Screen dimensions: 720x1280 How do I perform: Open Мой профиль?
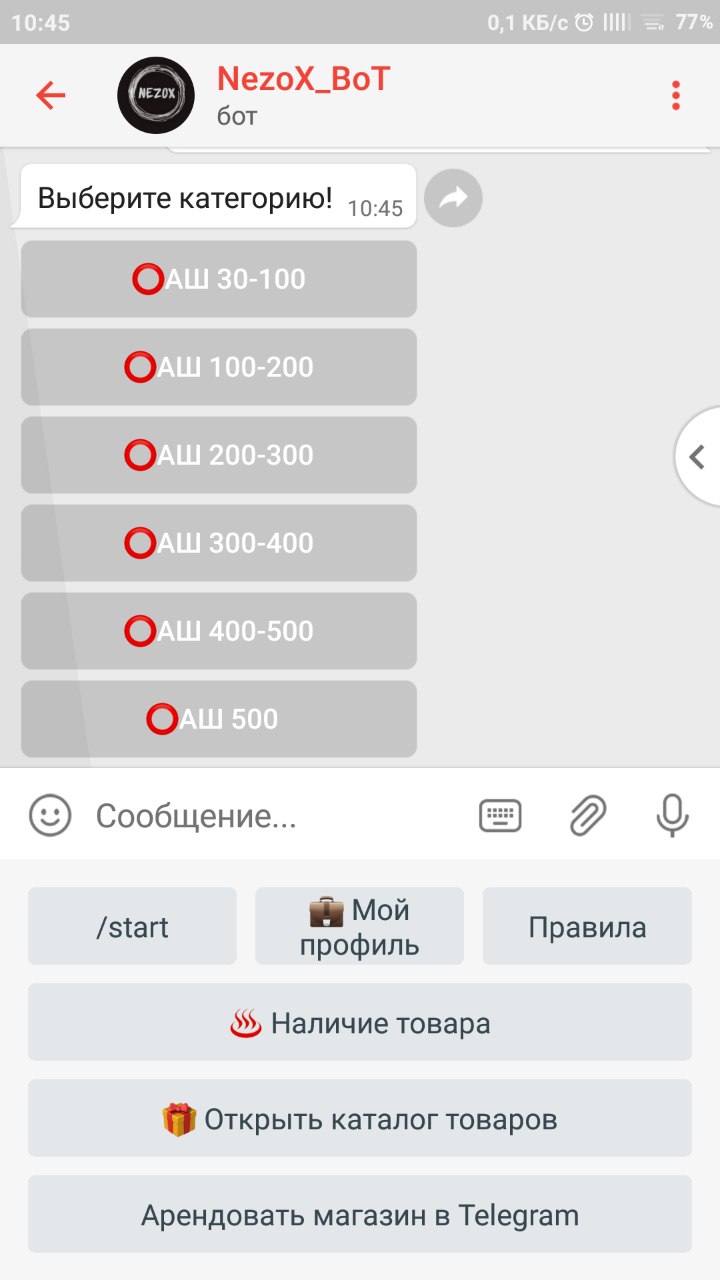(359, 927)
